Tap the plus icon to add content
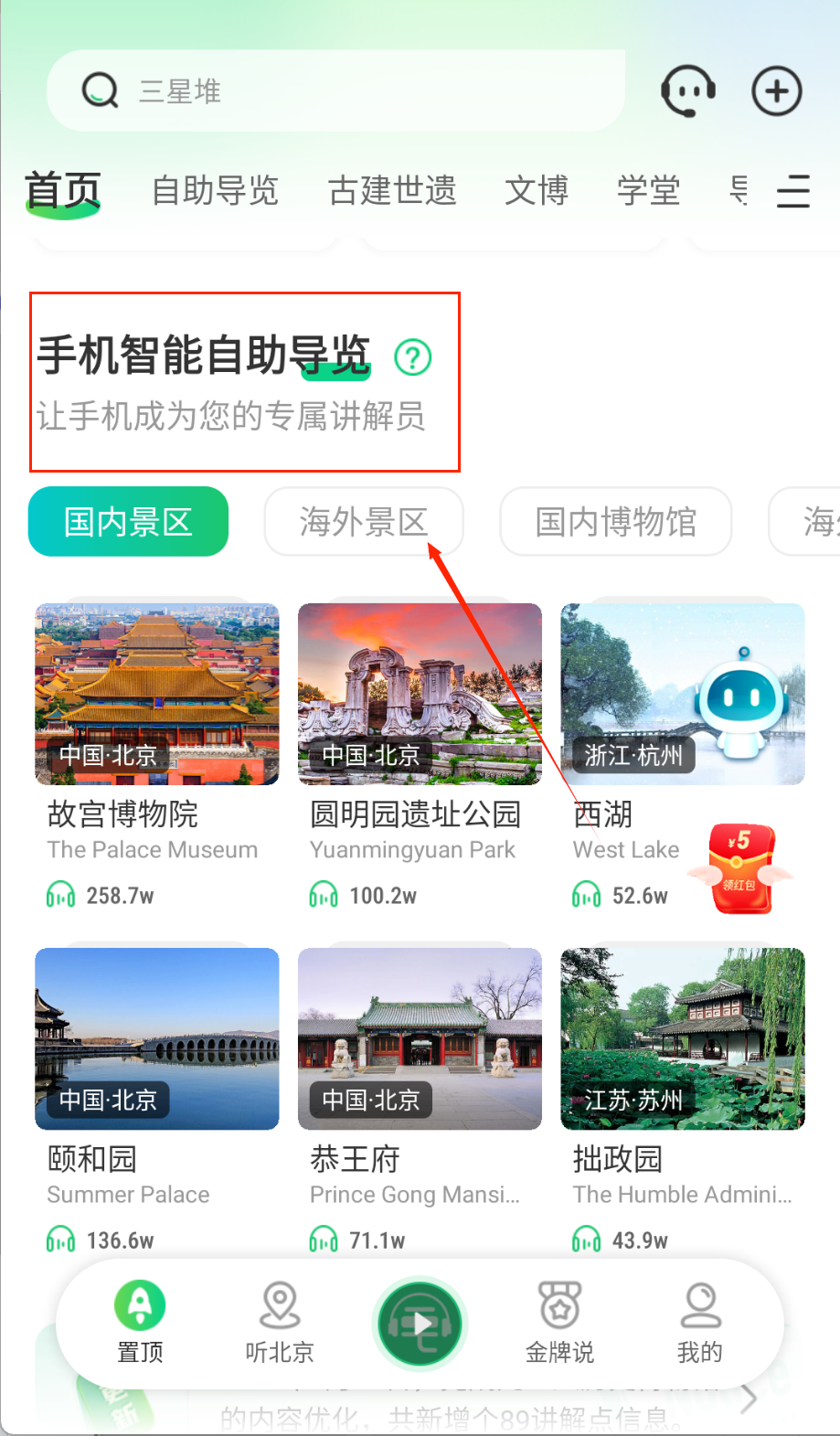The width and height of the screenshot is (840, 1436). click(x=775, y=90)
